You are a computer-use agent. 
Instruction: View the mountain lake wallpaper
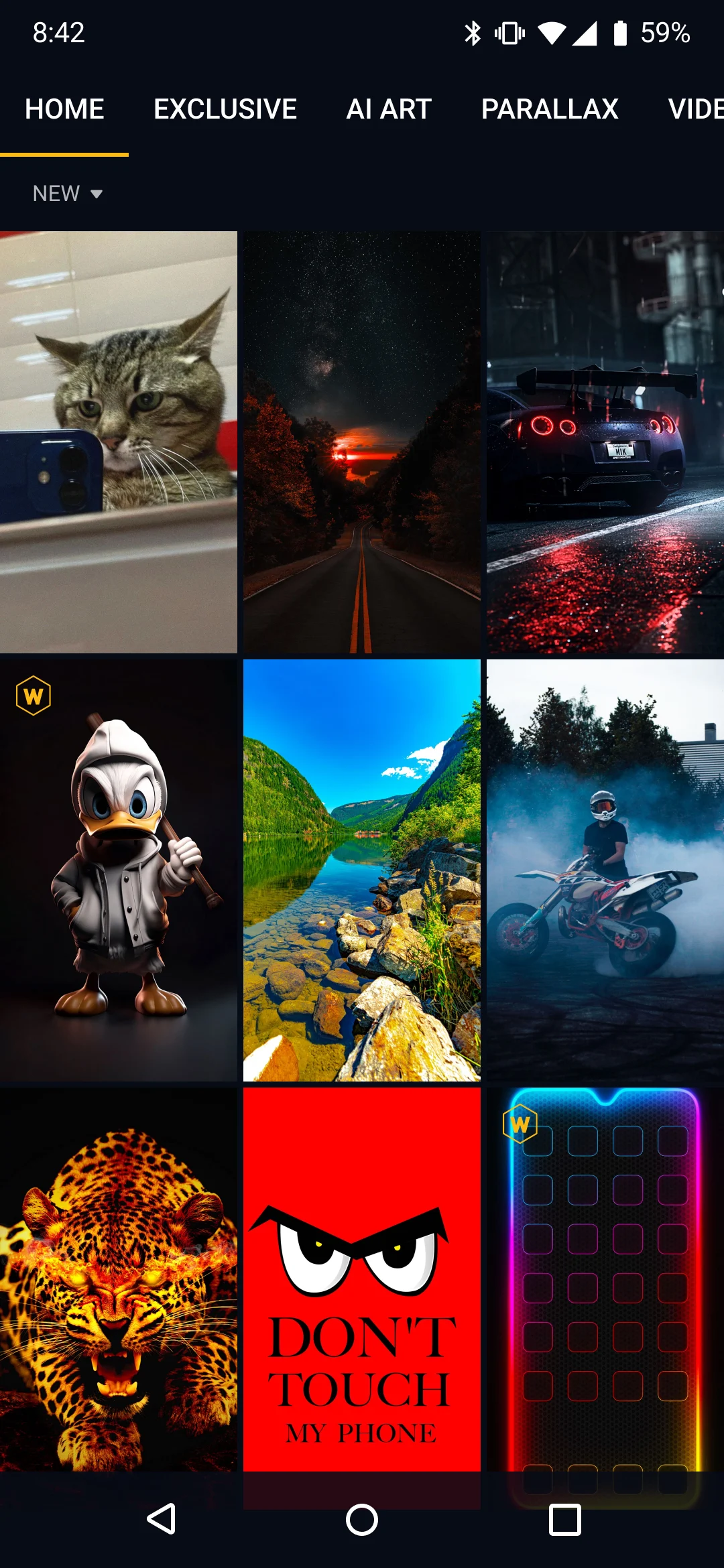tap(362, 870)
